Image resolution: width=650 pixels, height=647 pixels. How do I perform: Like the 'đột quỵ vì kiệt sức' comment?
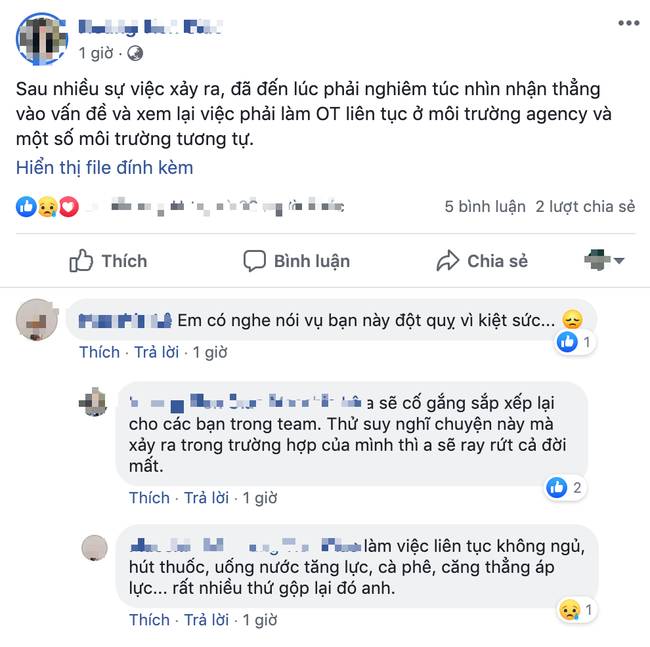click(x=99, y=352)
